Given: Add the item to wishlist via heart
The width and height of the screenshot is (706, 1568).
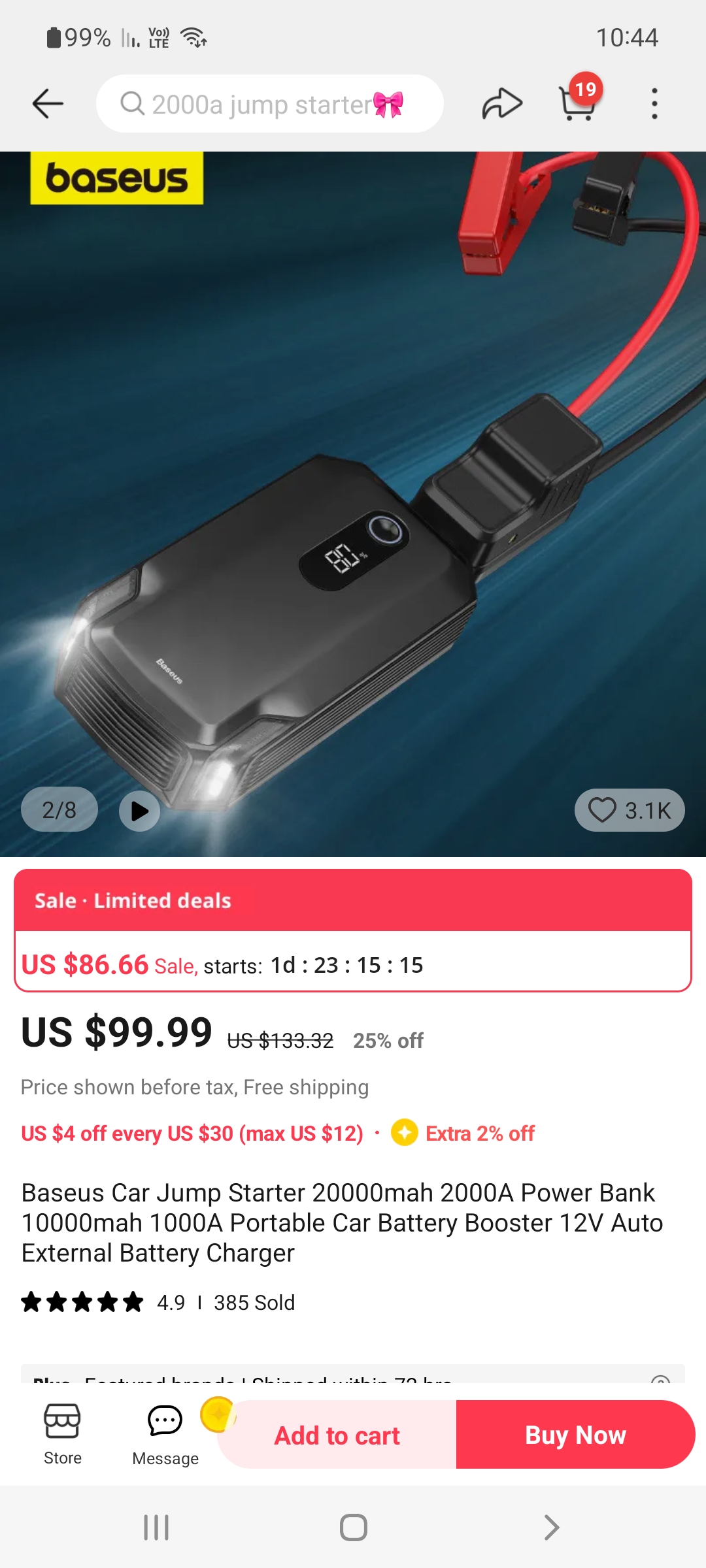Looking at the screenshot, I should (x=629, y=810).
